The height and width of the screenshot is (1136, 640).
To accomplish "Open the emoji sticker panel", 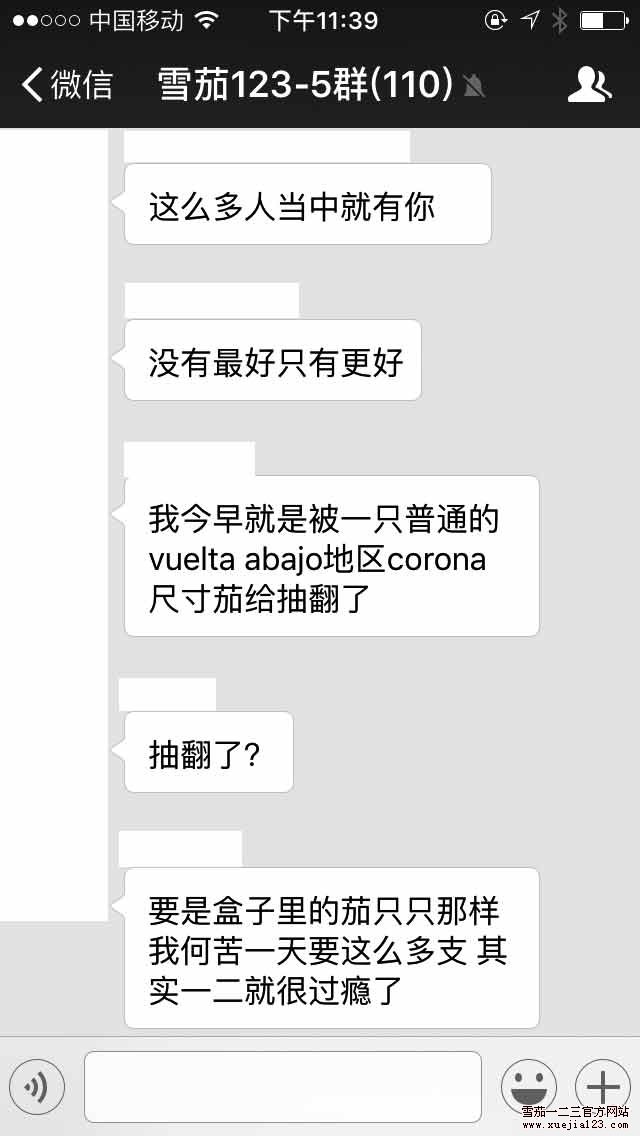I will click(528, 1086).
